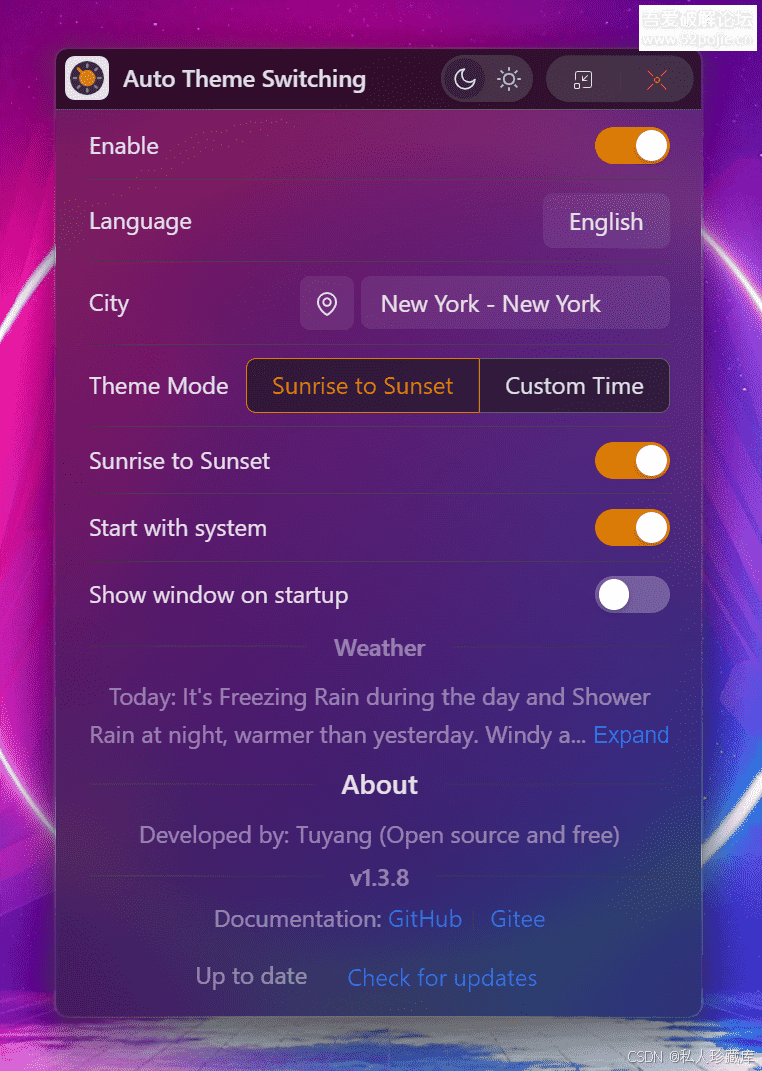This screenshot has width=762, height=1071.
Task: Minimize the Auto Theme Switching window
Action: click(x=583, y=80)
